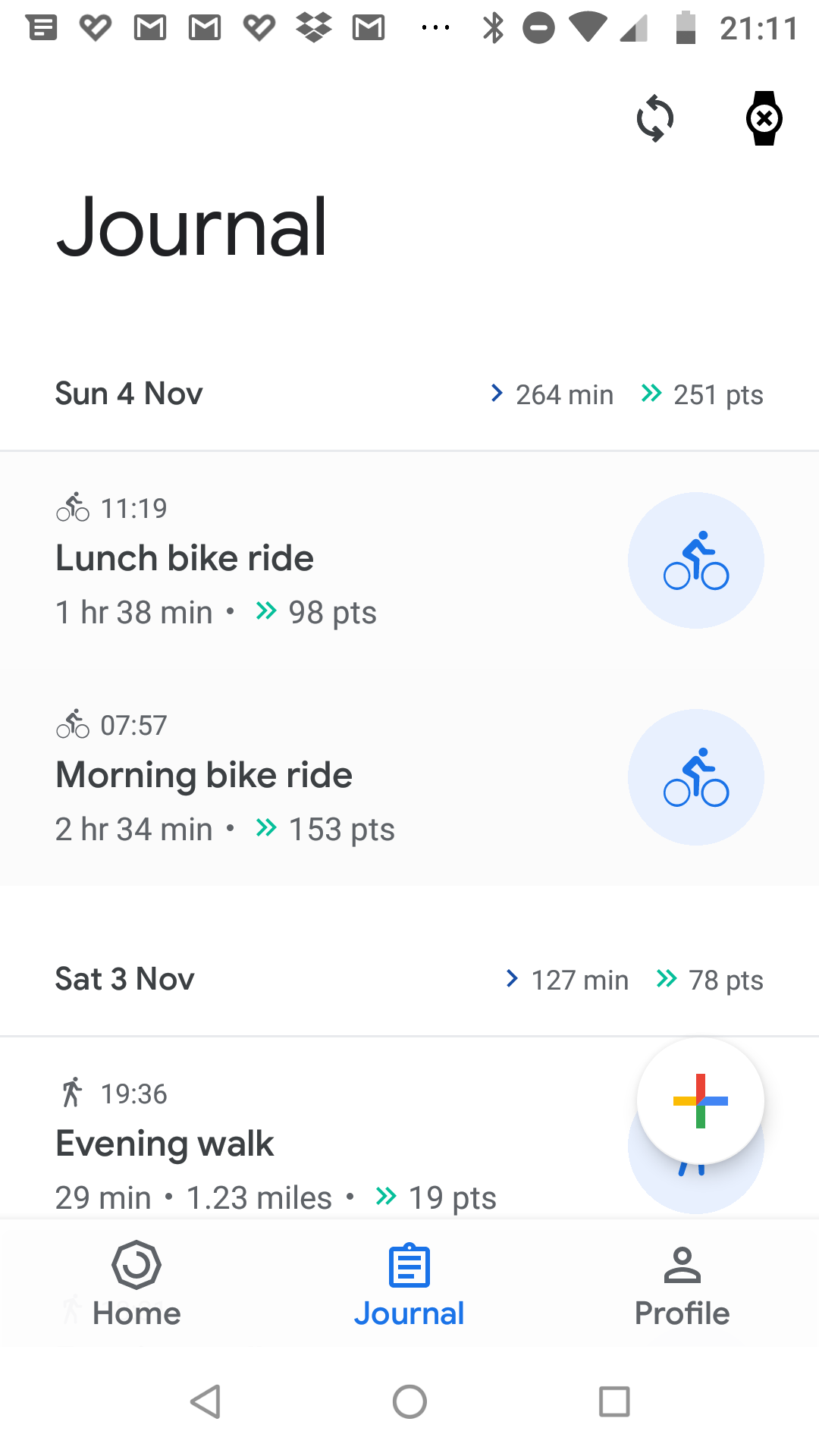Add a new activity with plus button
The image size is (819, 1456).
[700, 1100]
